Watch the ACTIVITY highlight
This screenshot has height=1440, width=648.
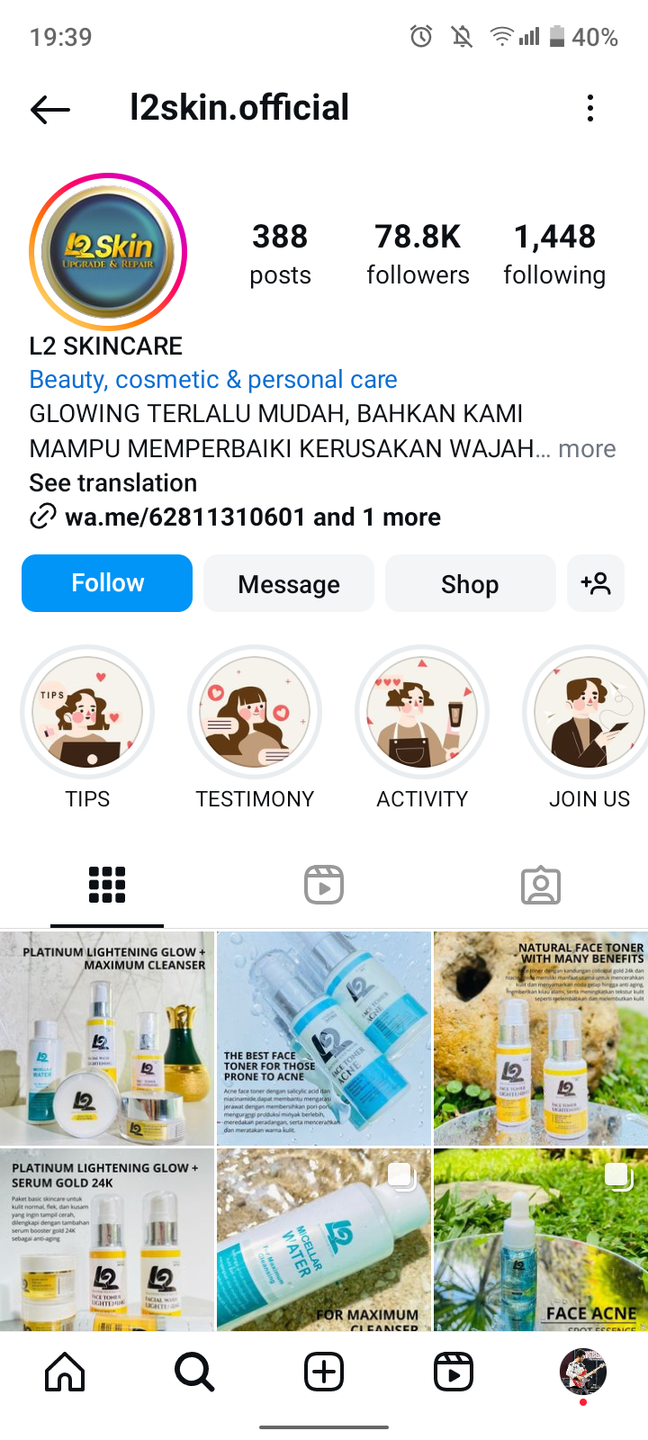click(422, 712)
